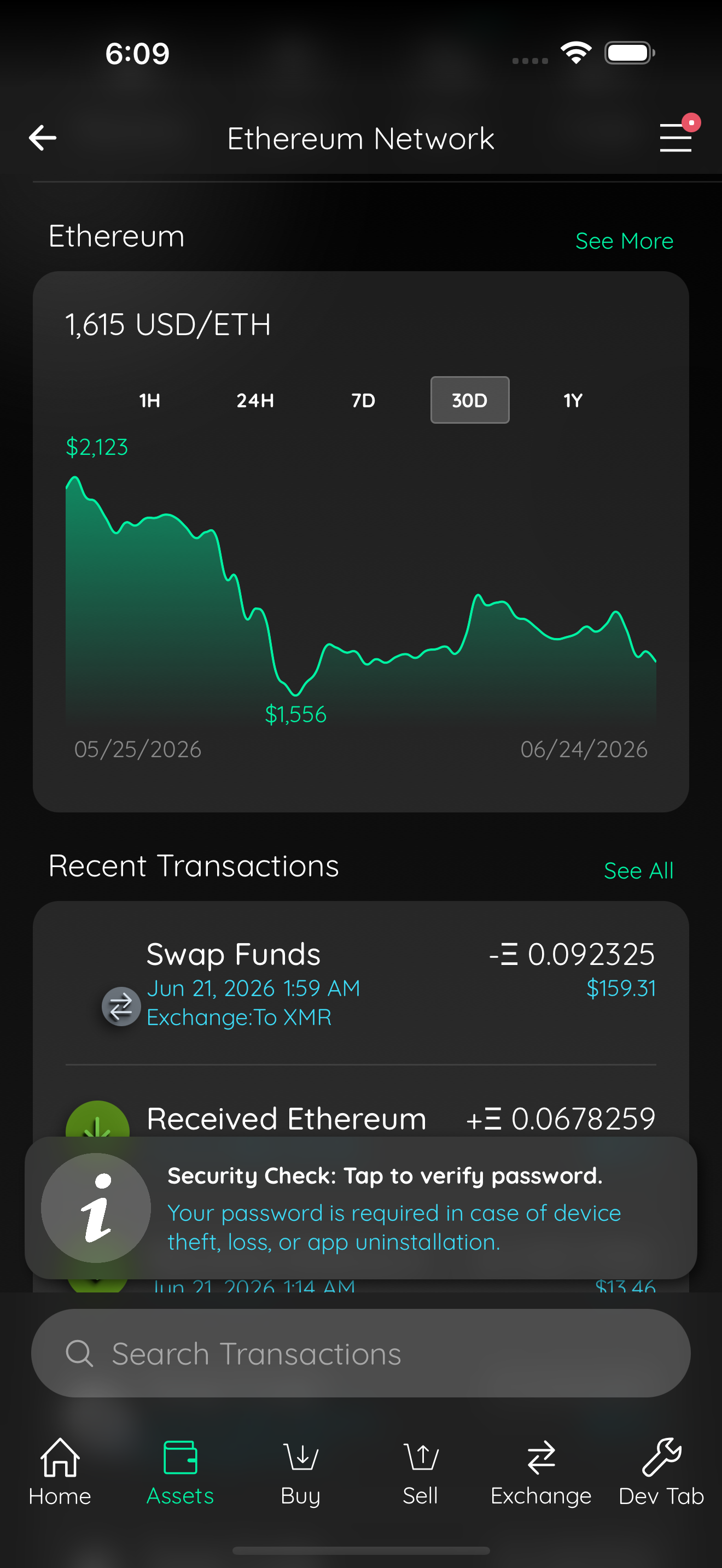
Task: Switch chart to 7D range
Action: coord(363,401)
